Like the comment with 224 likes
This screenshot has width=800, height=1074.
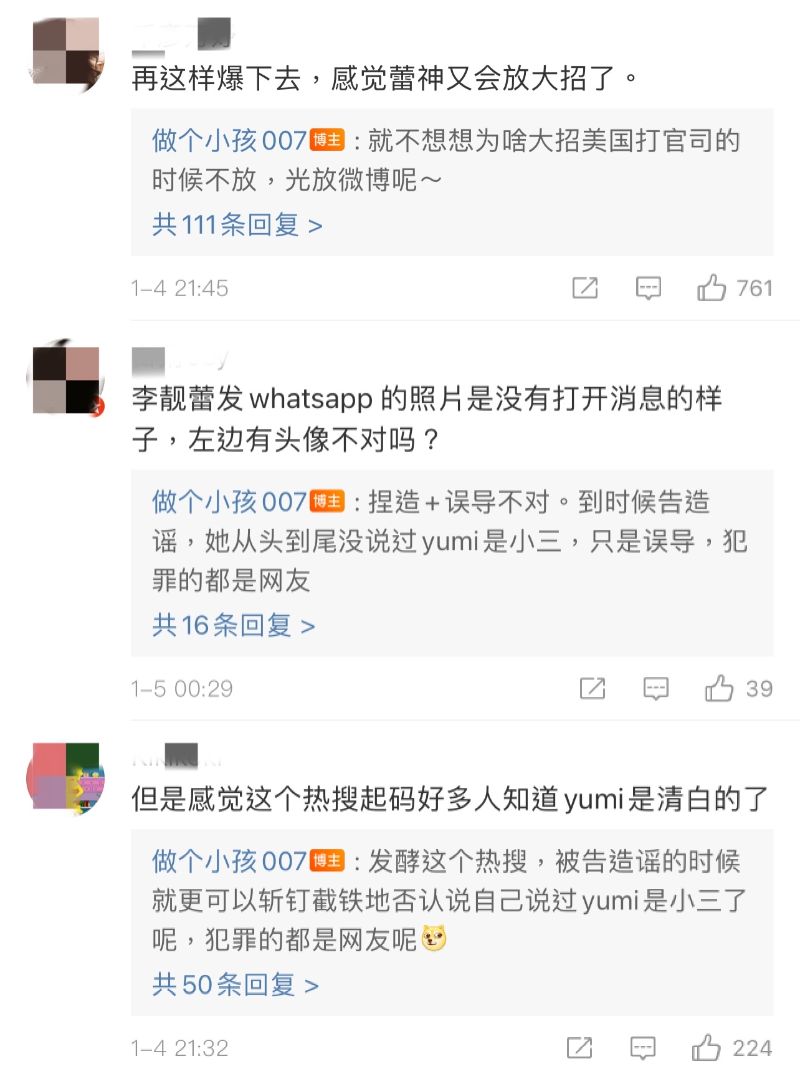(707, 1048)
